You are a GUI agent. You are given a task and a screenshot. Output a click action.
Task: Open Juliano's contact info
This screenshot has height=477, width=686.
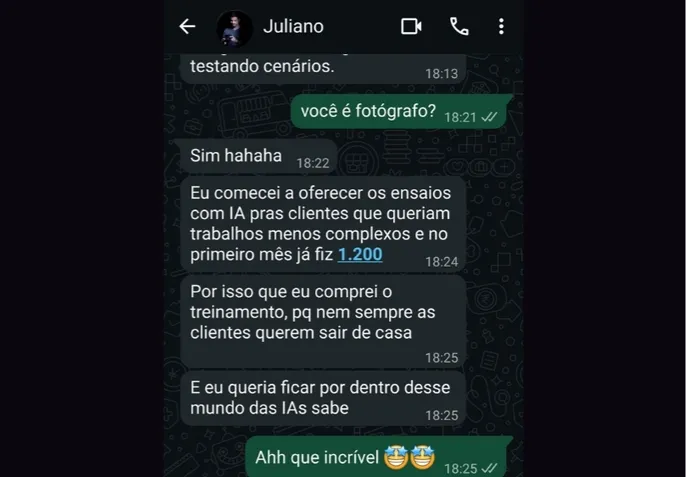[293, 27]
